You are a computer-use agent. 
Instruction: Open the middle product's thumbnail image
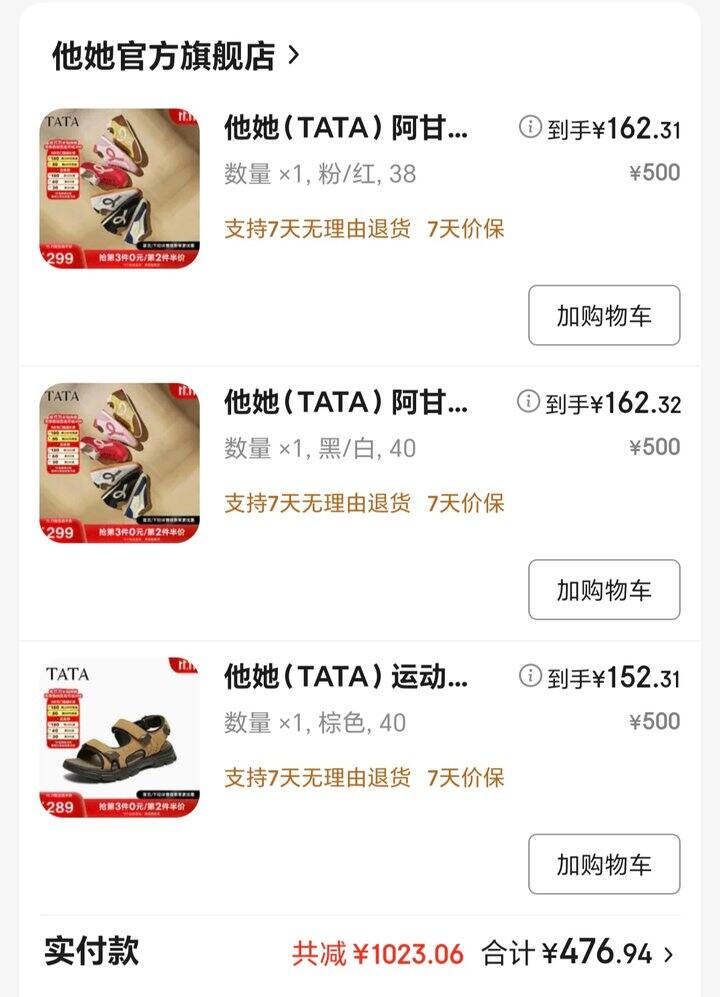[120, 460]
